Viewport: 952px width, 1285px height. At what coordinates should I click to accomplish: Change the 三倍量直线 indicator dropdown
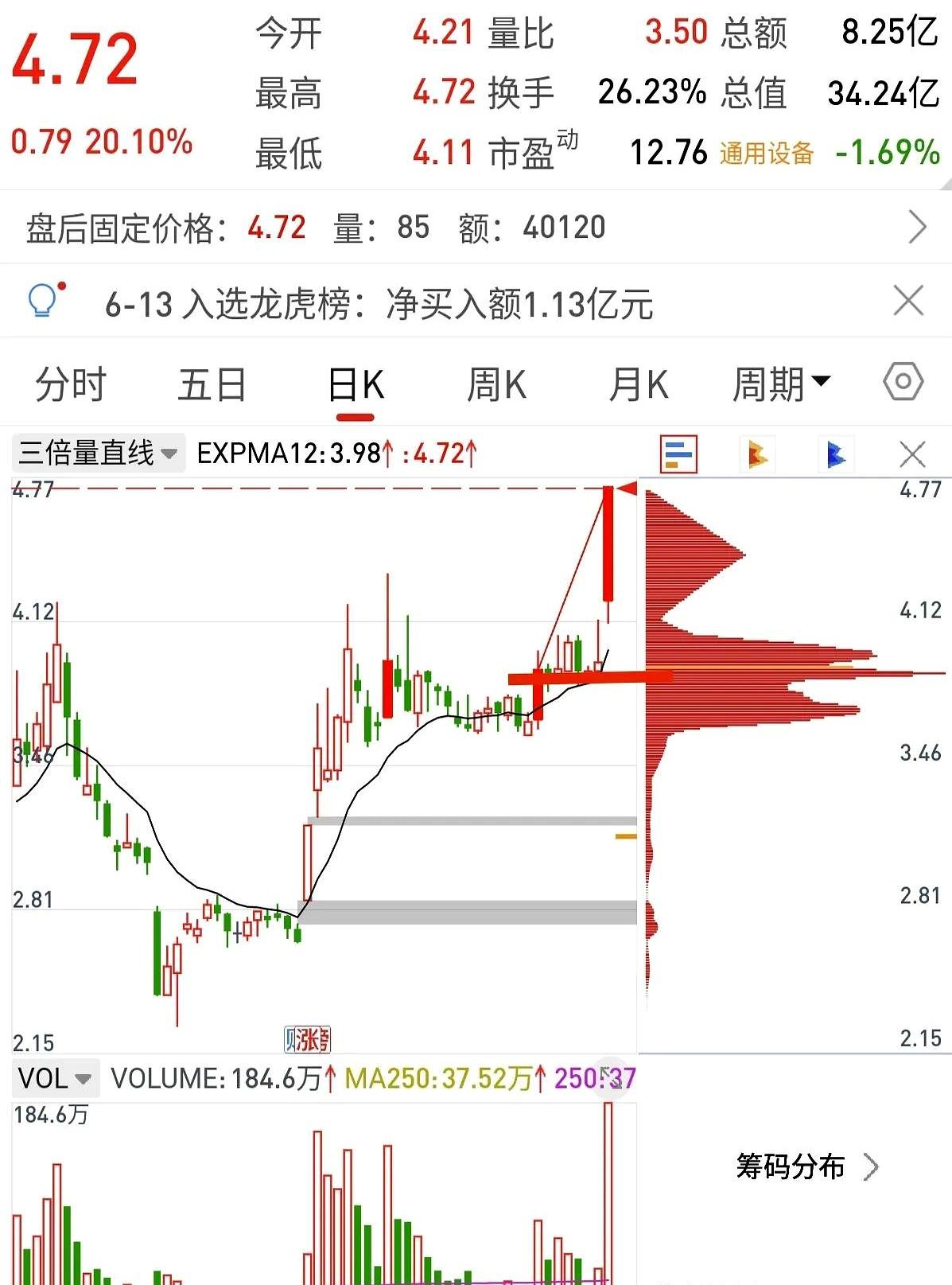pos(99,454)
